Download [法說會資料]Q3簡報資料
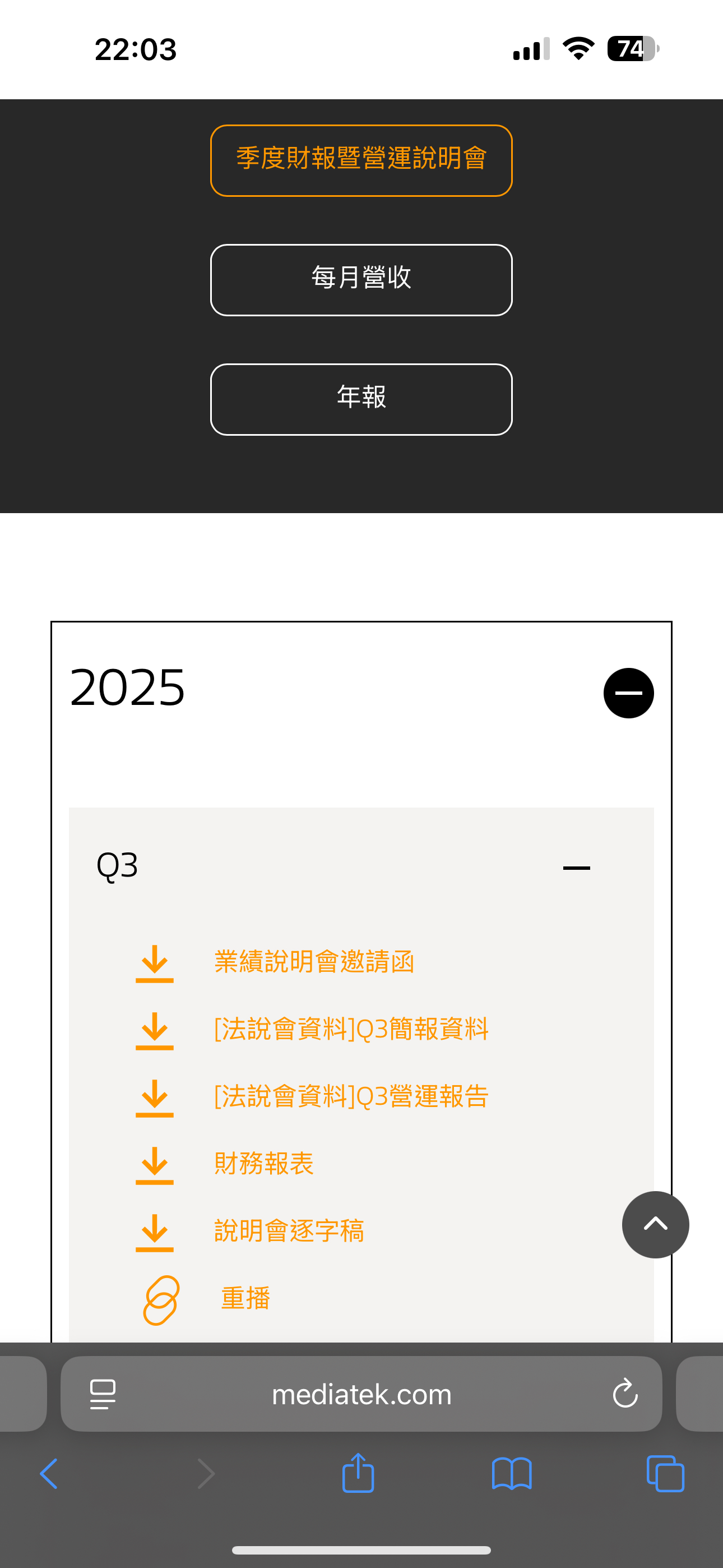The height and width of the screenshot is (1568, 723). 351,1029
